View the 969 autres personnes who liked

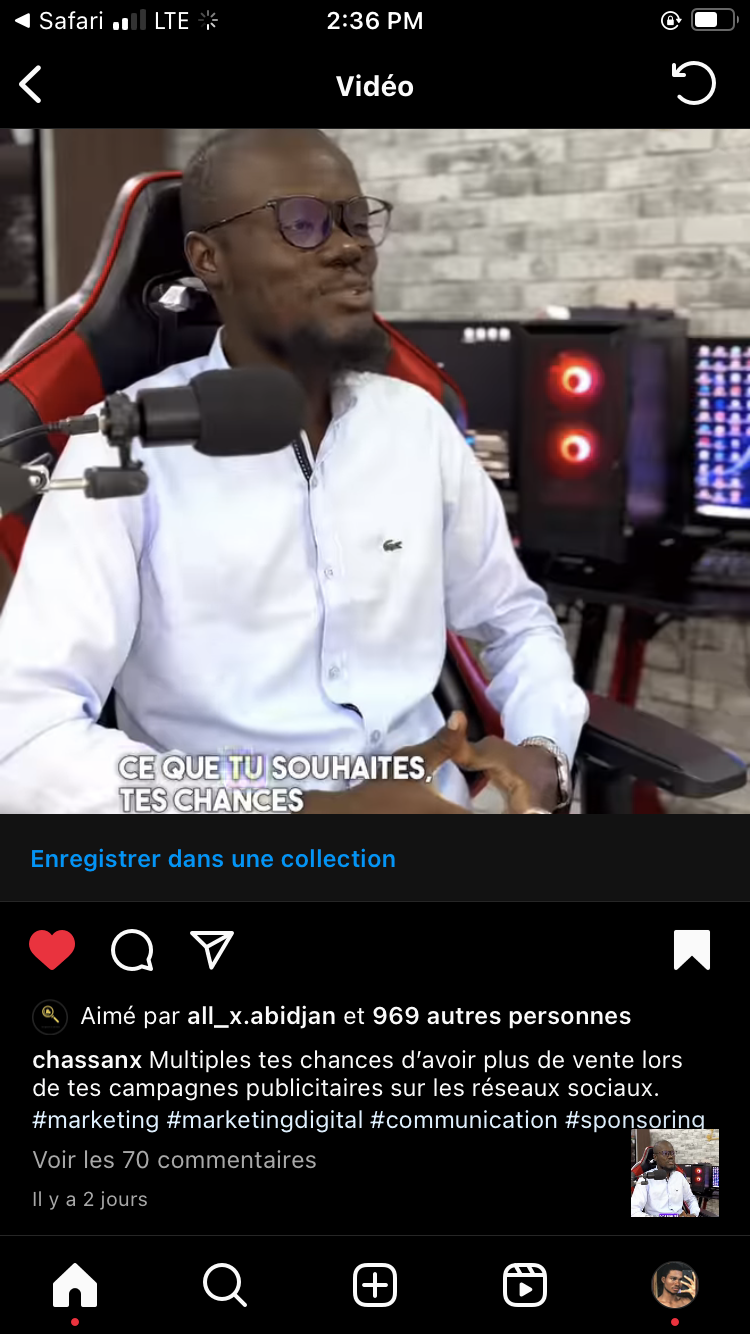tap(501, 1017)
